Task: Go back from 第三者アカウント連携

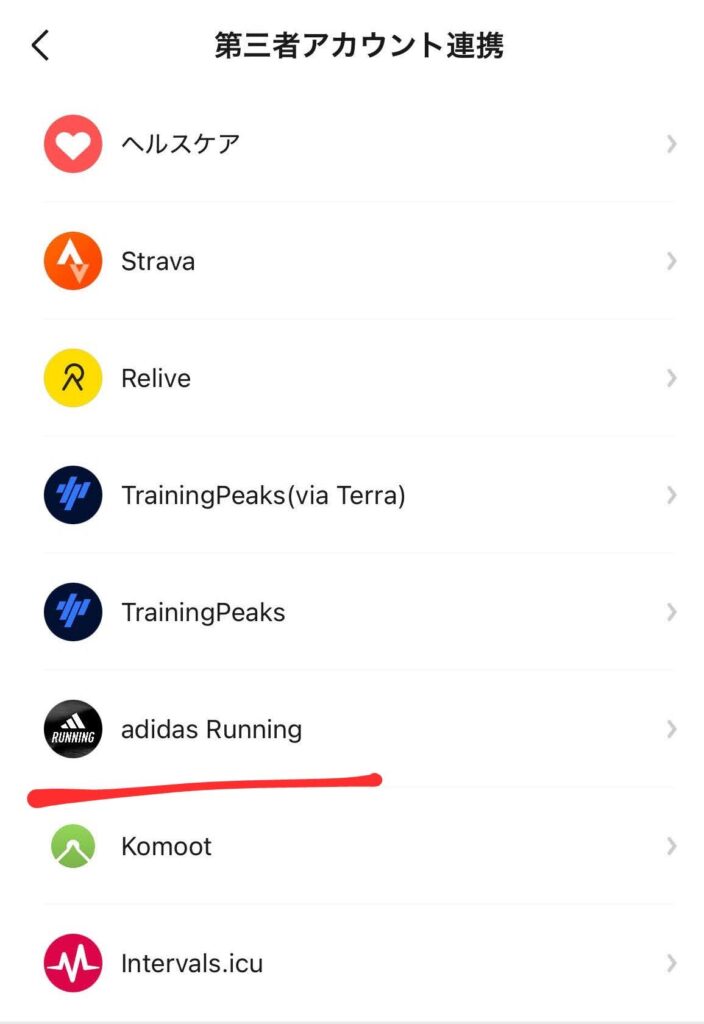Action: coord(41,46)
